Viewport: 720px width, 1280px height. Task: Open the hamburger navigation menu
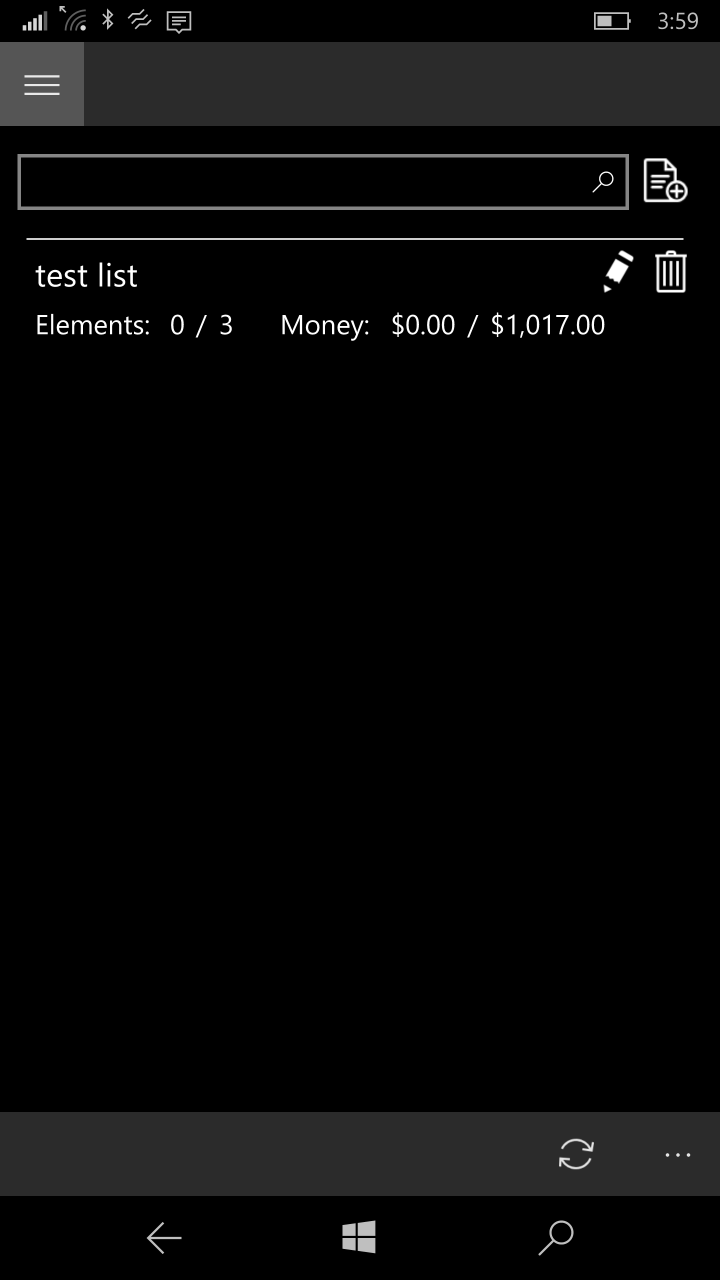tap(42, 85)
